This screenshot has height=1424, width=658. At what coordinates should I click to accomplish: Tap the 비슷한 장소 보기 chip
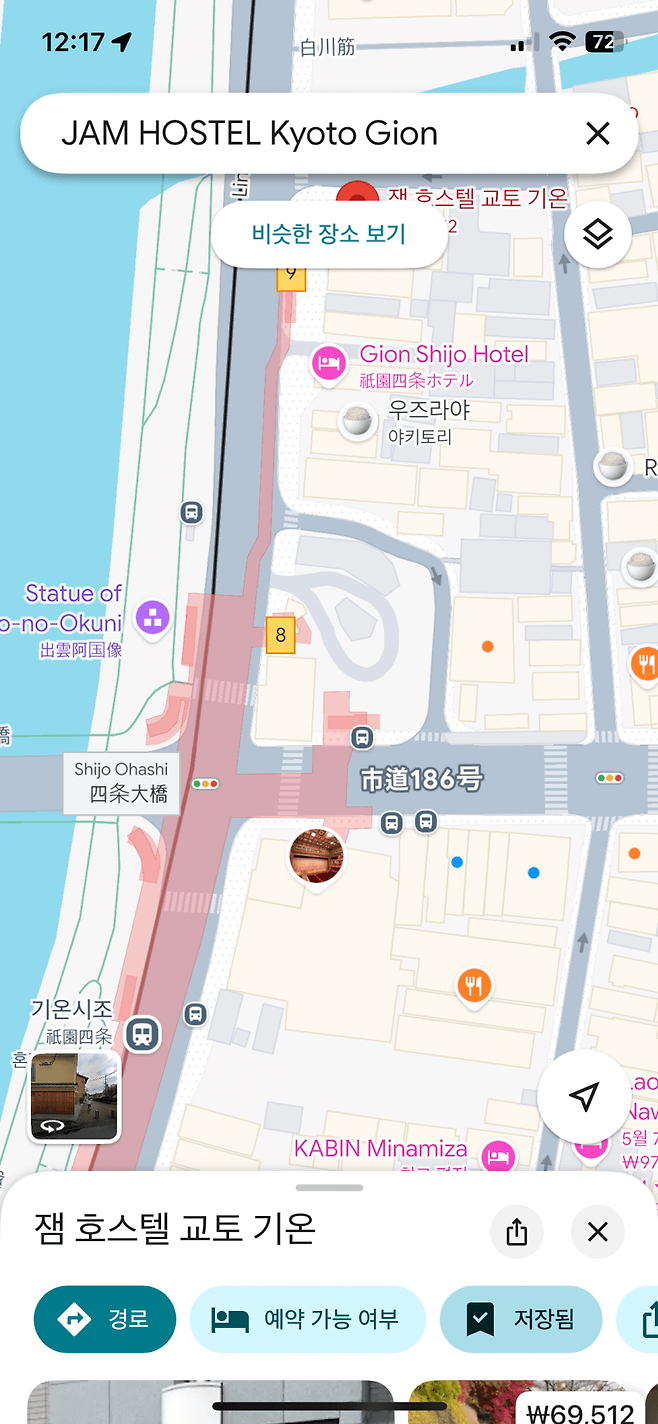click(x=328, y=235)
